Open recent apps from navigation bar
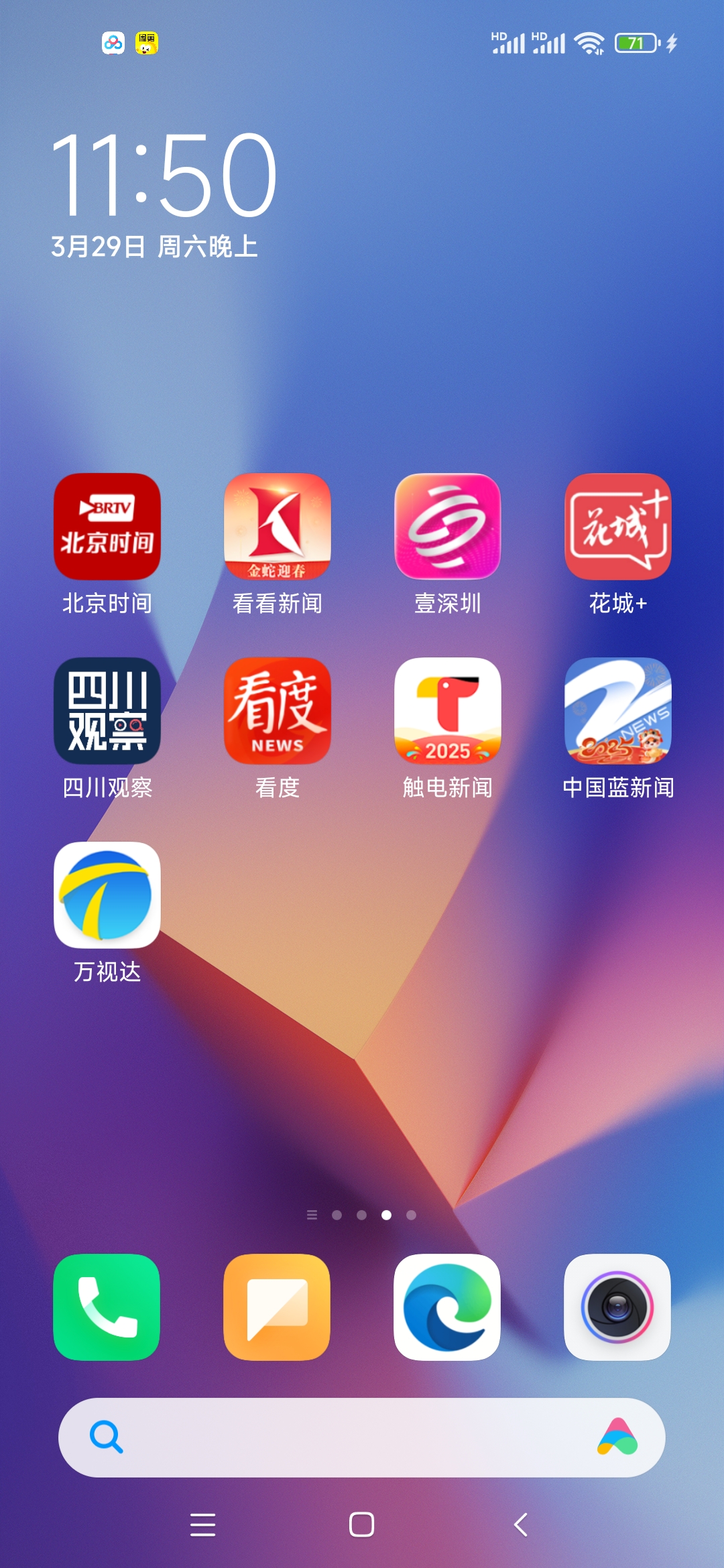Viewport: 724px width, 1568px height. click(x=202, y=1525)
